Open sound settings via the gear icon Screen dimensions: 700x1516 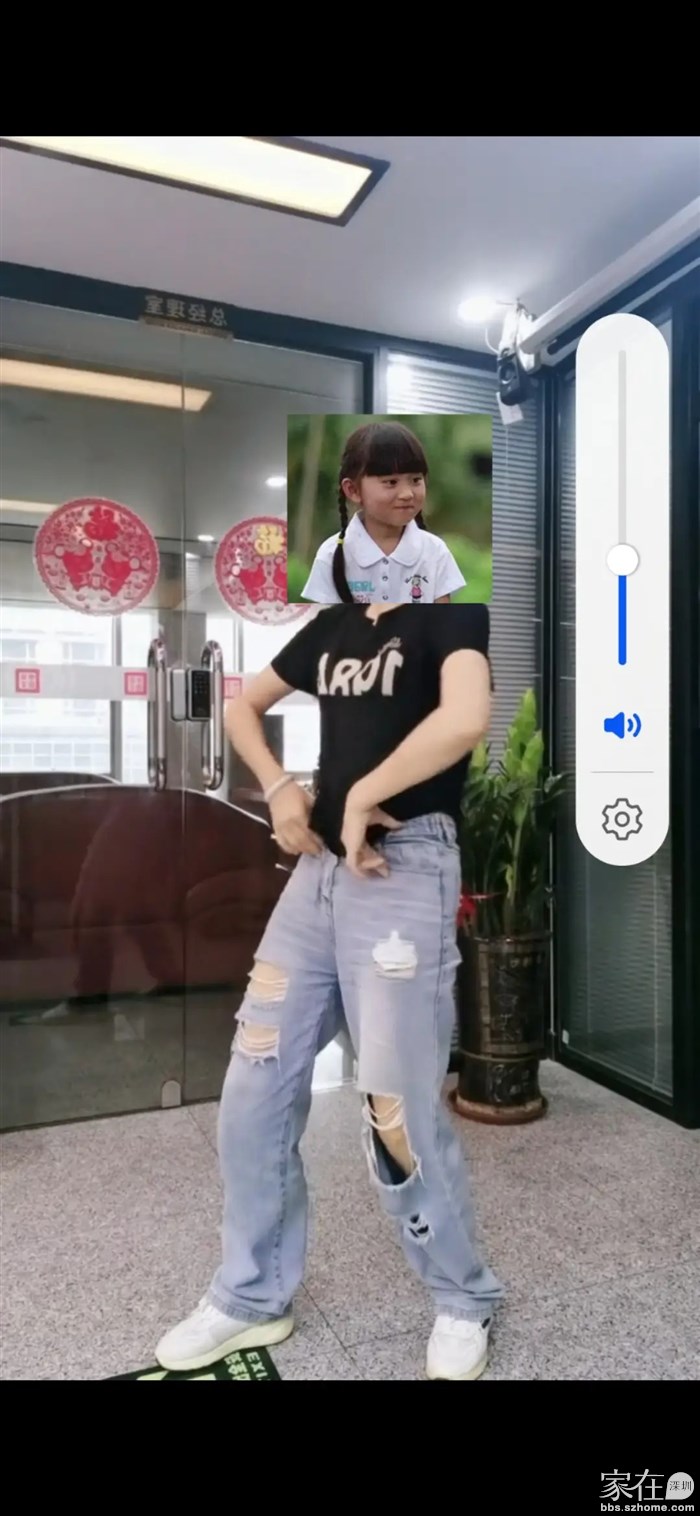(x=622, y=819)
